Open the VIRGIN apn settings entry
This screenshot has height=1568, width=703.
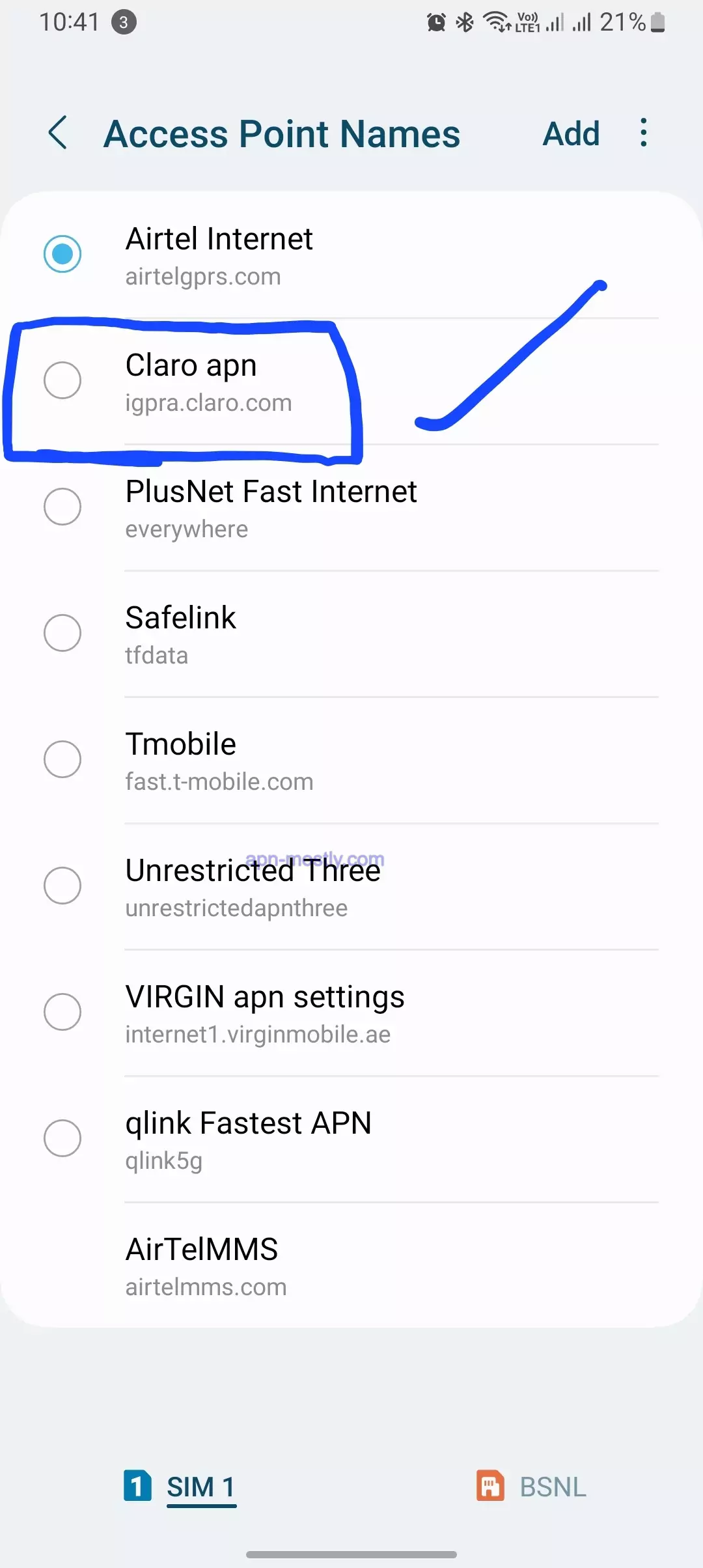(325, 1013)
